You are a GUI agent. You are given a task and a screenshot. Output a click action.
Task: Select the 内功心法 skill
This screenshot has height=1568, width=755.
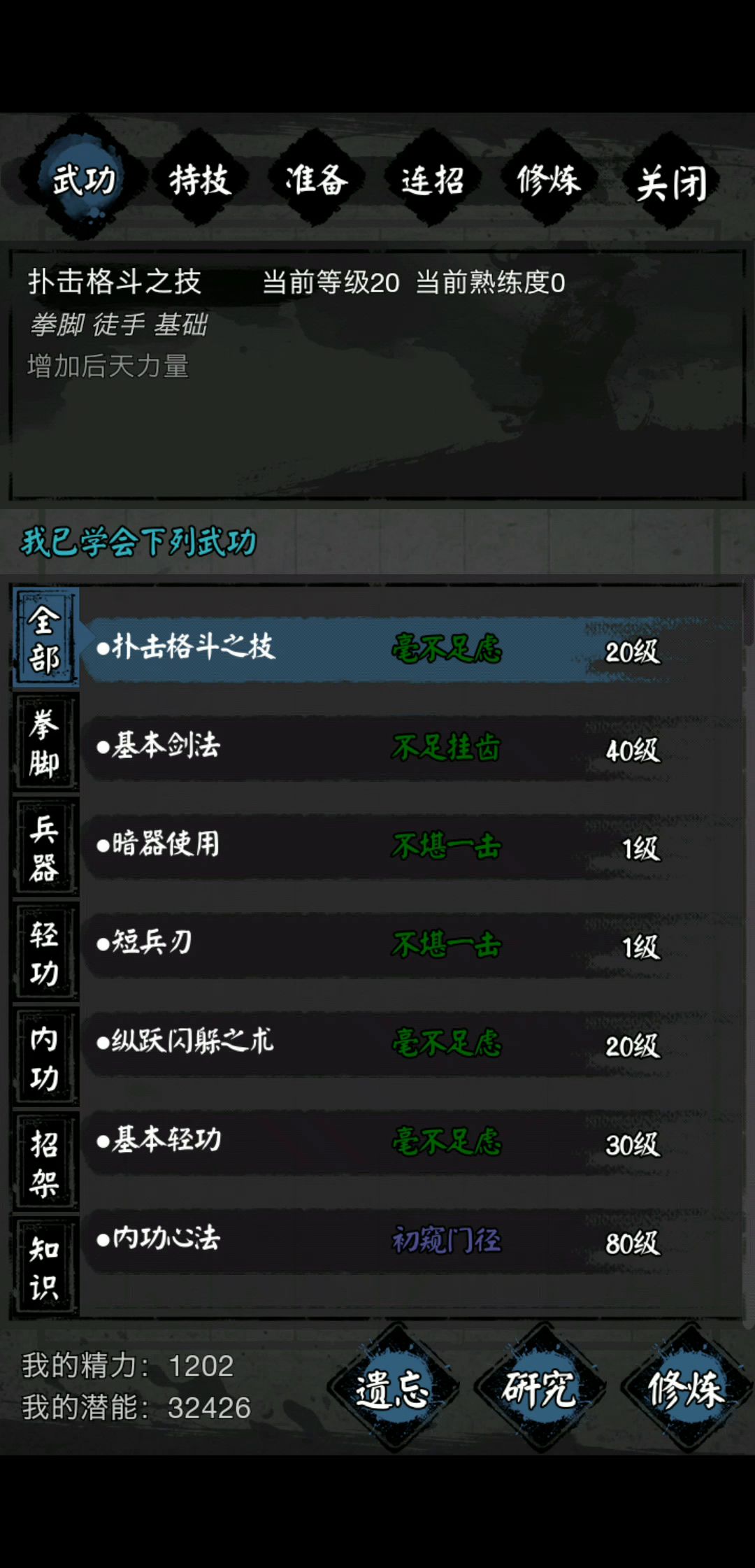pyautogui.click(x=377, y=1241)
